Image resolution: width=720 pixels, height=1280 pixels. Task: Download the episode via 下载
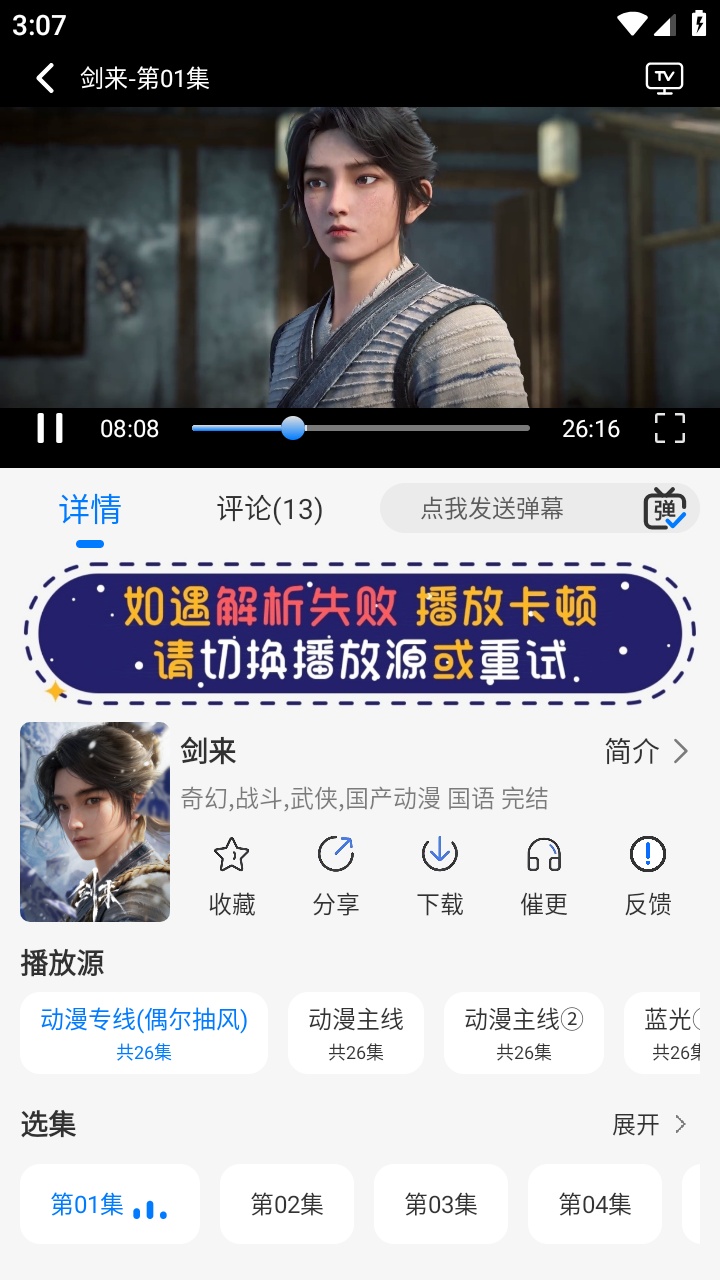coord(440,875)
